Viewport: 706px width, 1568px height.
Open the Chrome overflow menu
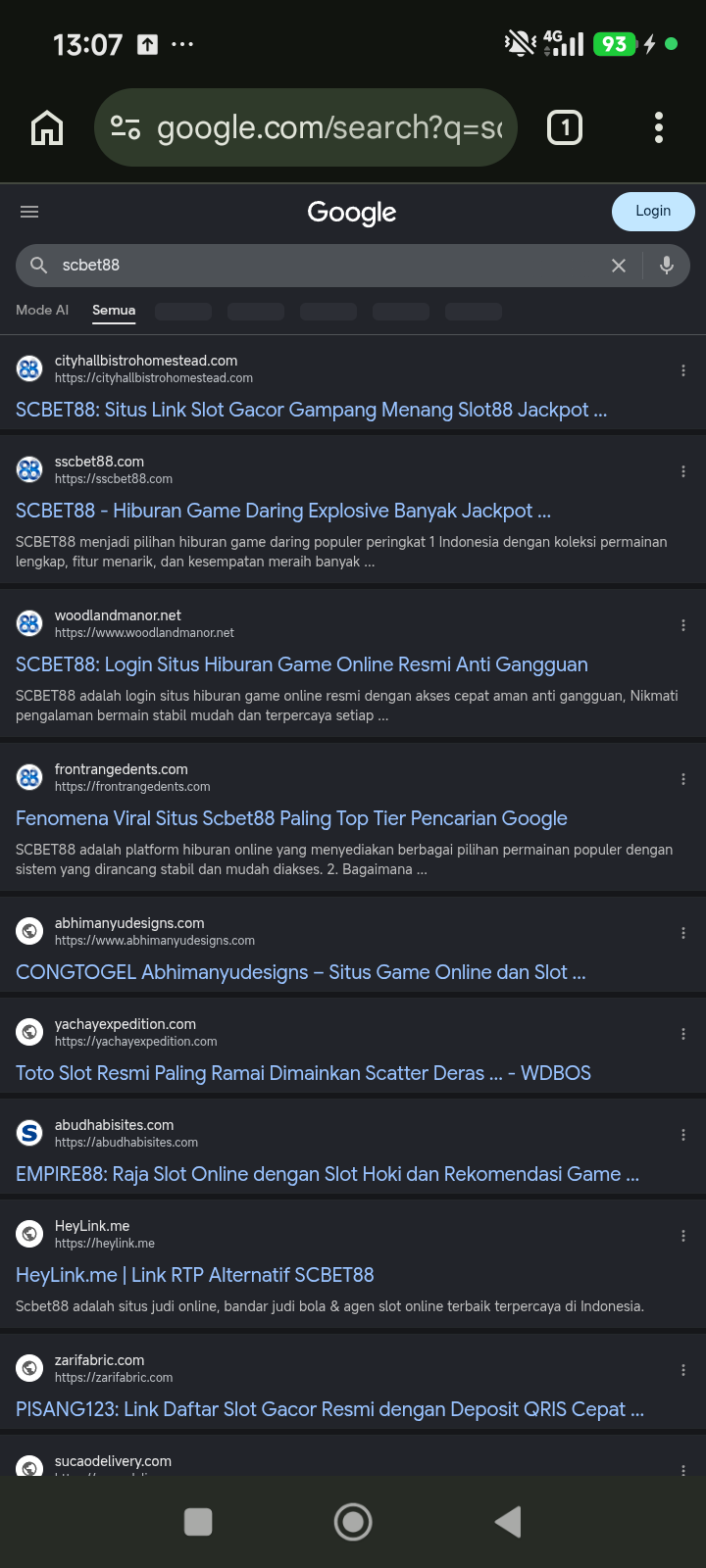pos(659,127)
